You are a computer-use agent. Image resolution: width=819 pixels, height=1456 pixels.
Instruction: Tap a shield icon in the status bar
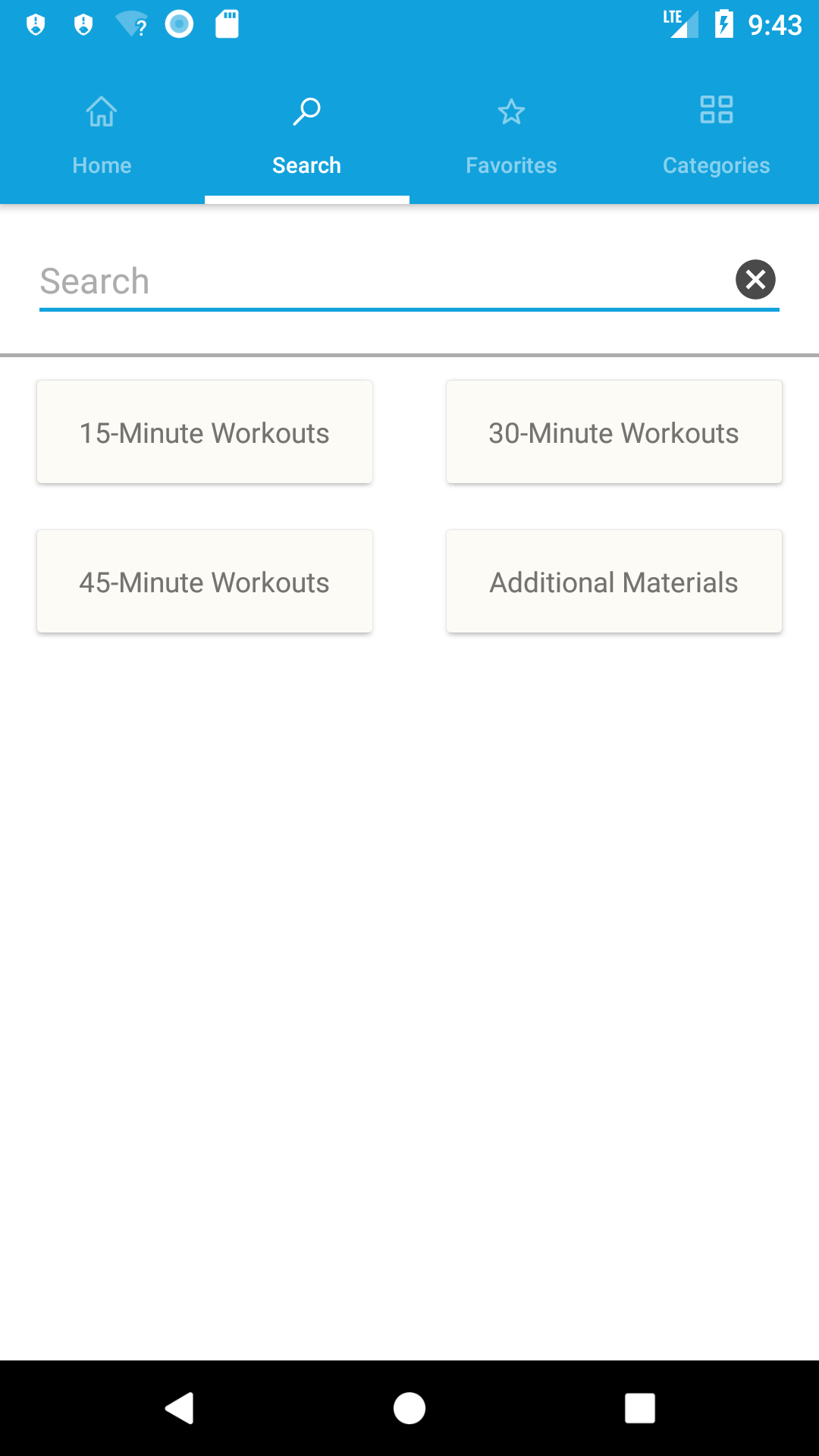(34, 24)
